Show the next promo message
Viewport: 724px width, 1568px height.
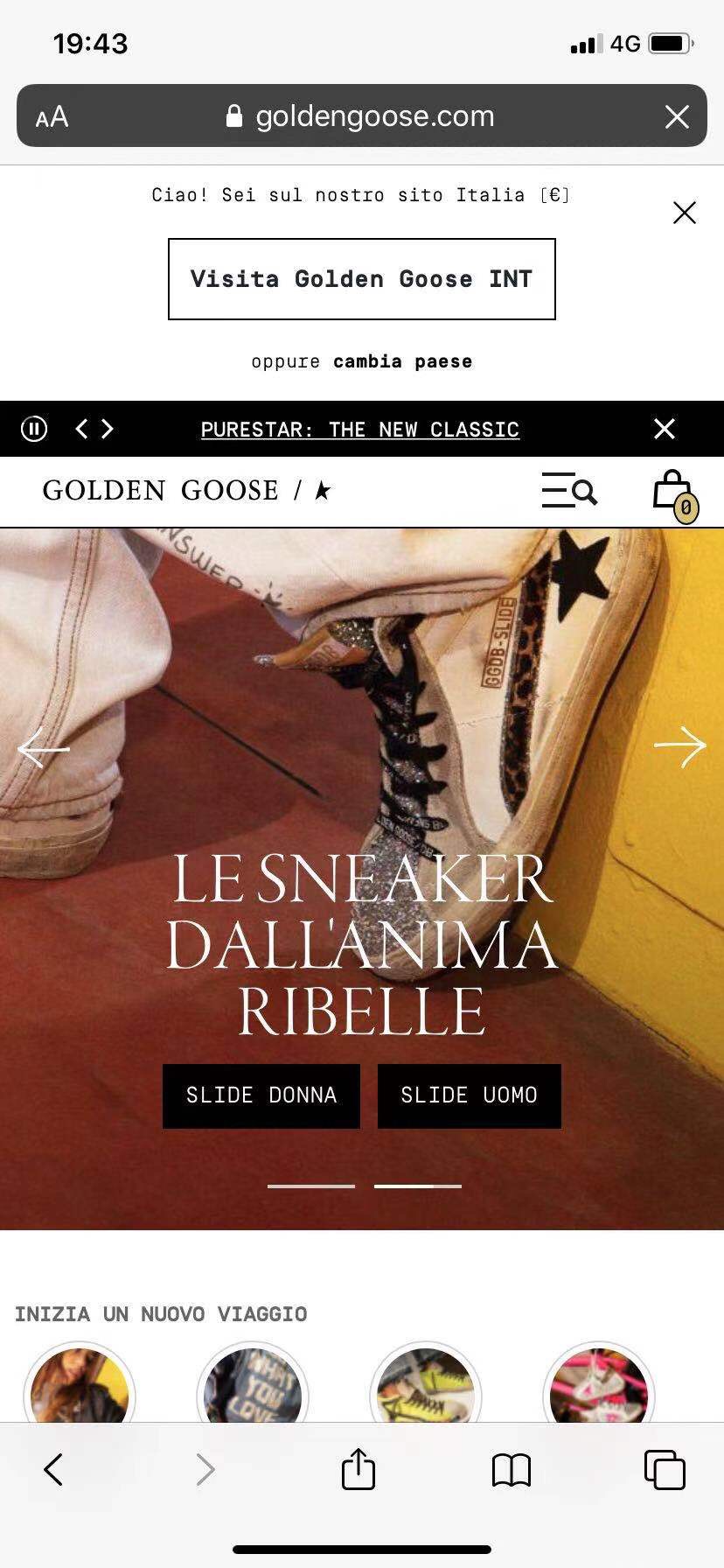pos(108,429)
